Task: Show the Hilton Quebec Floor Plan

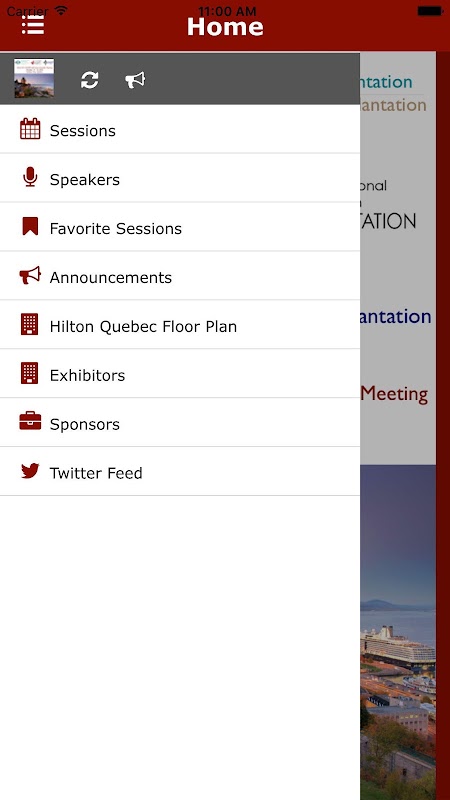Action: click(x=180, y=325)
